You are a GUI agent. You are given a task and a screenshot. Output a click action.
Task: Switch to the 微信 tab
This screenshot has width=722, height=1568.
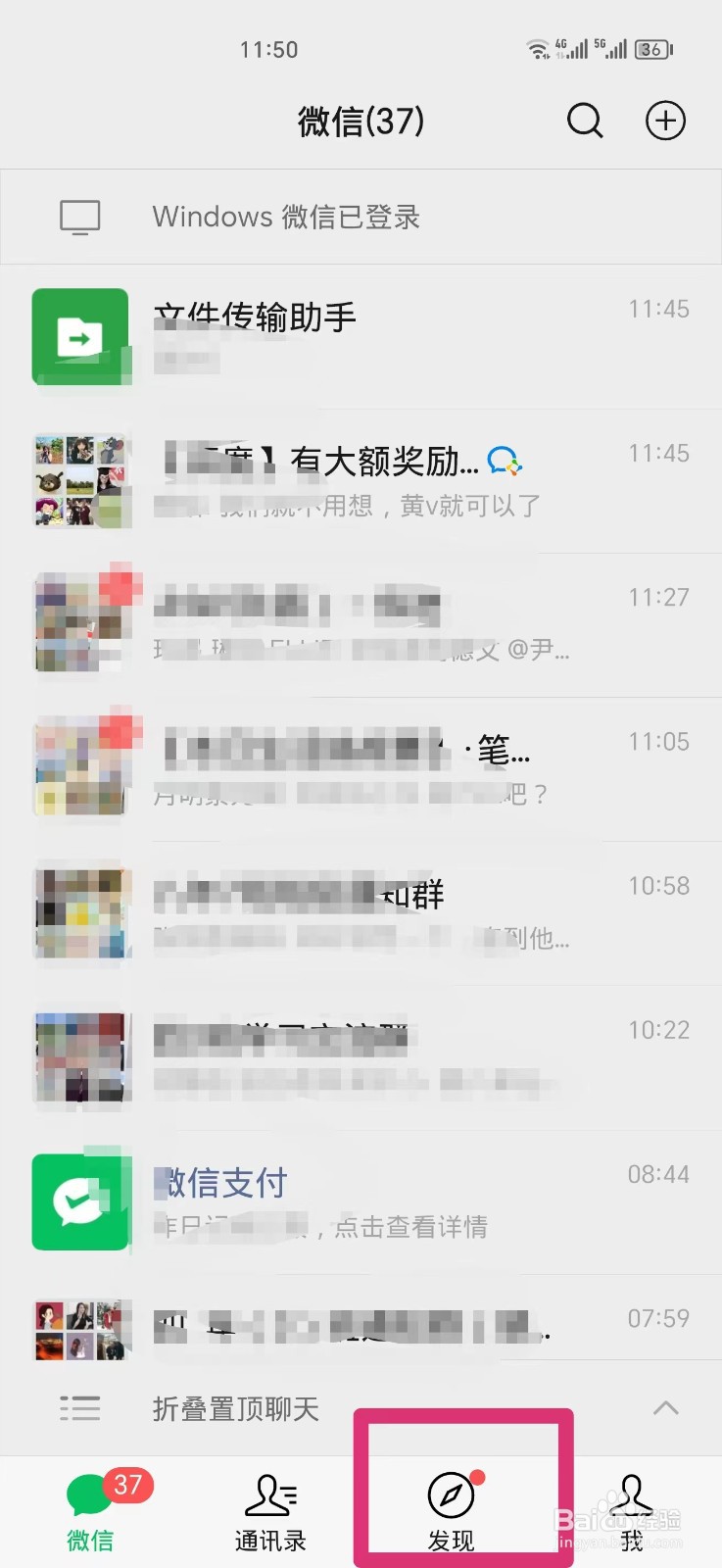[89, 1509]
